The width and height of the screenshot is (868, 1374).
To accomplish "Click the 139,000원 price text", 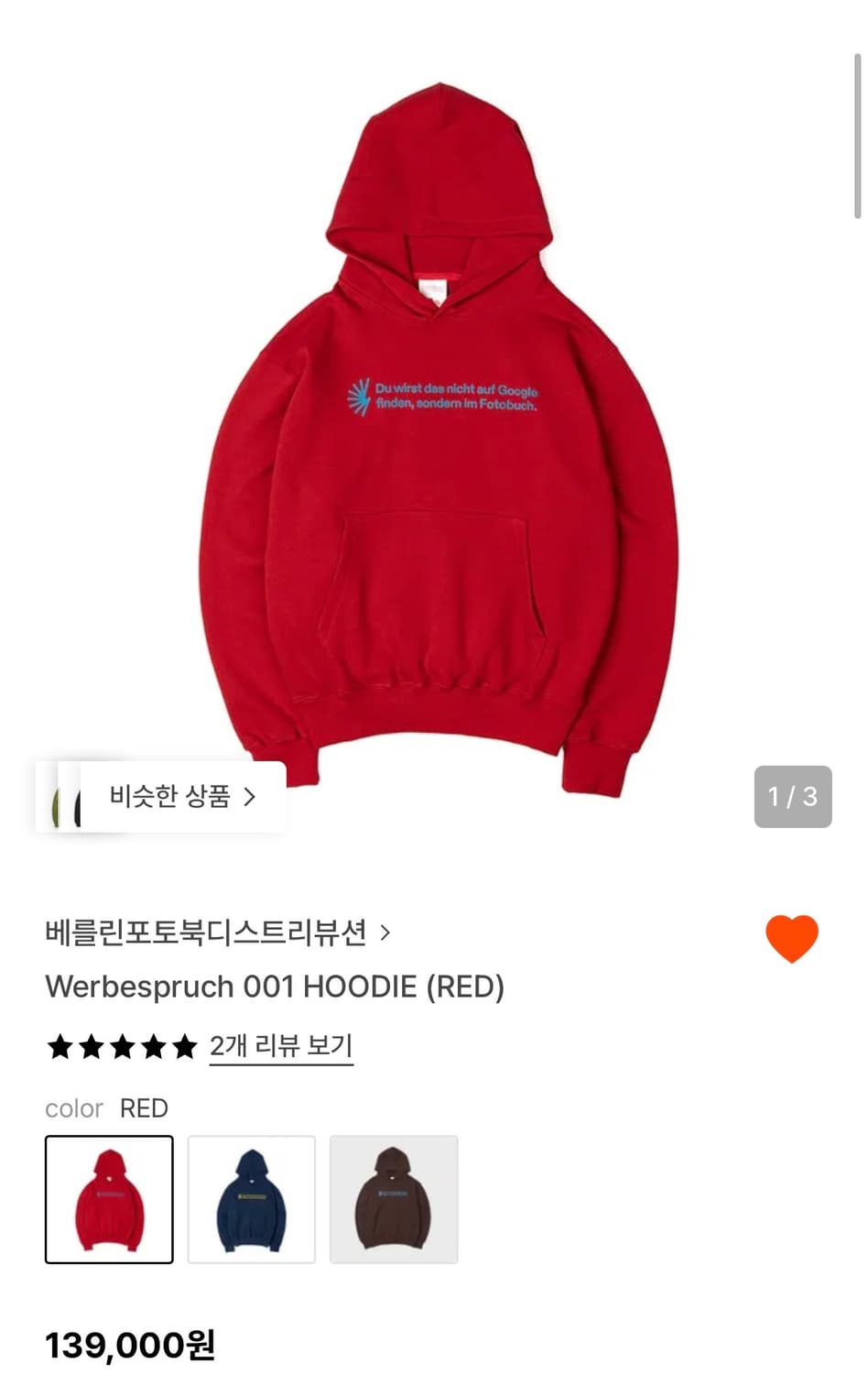I will point(126,1347).
